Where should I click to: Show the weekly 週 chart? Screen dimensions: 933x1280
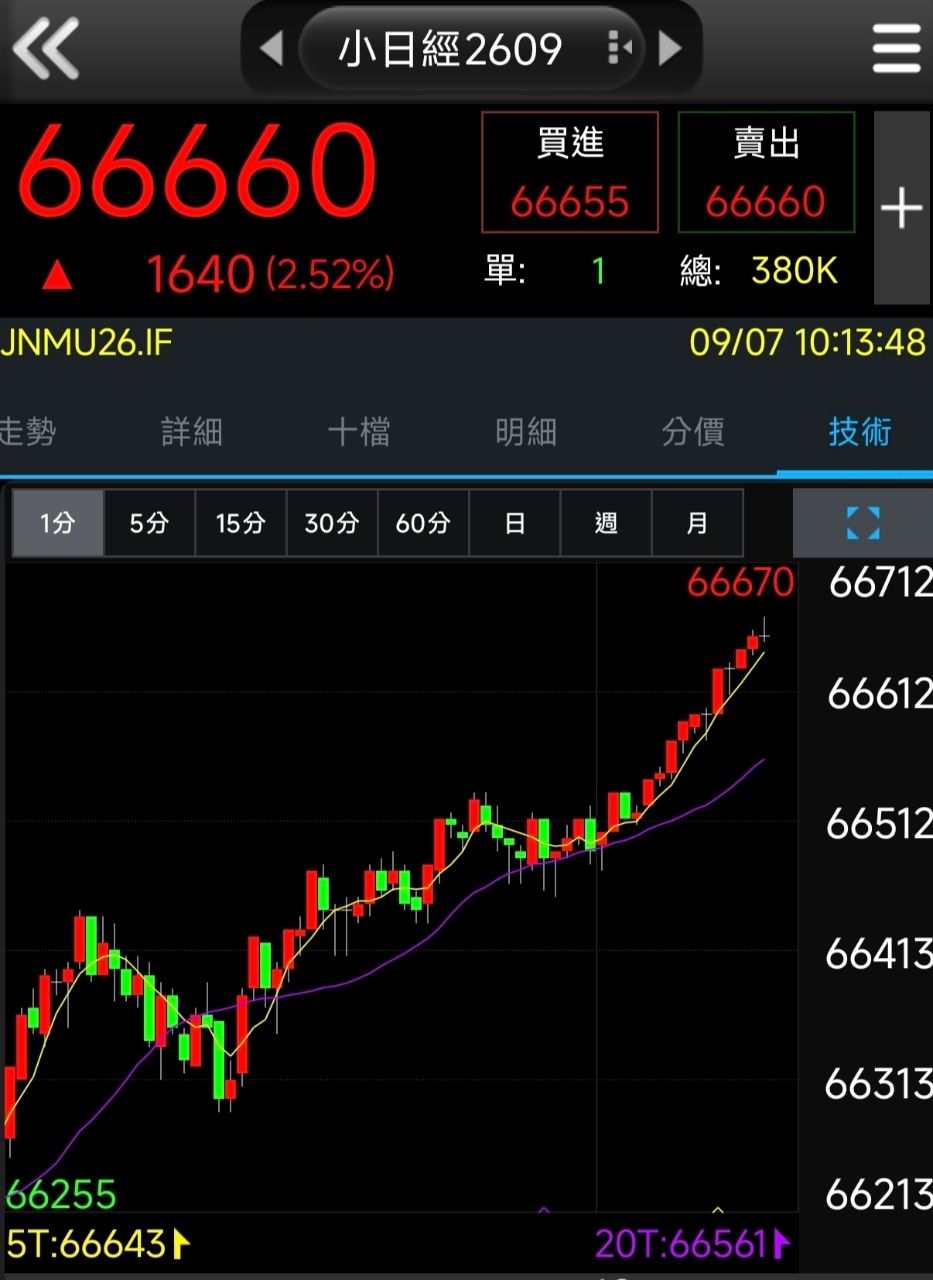tap(606, 523)
